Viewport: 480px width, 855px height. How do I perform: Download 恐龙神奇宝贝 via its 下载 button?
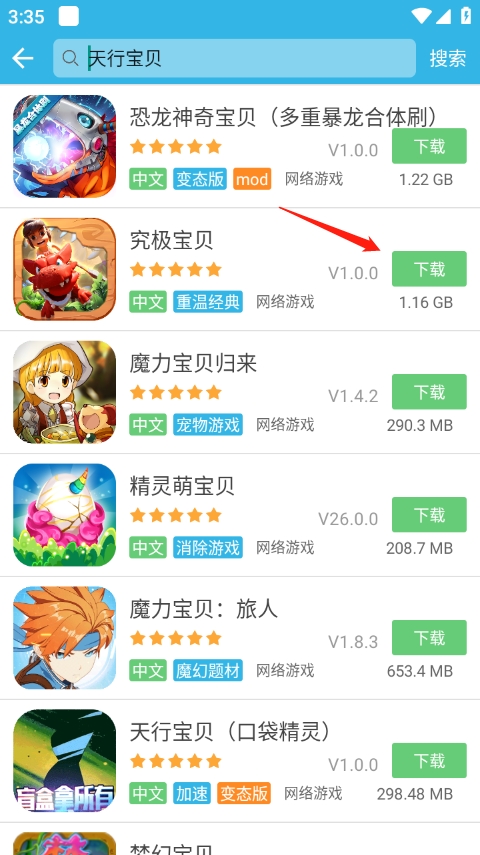(x=429, y=146)
